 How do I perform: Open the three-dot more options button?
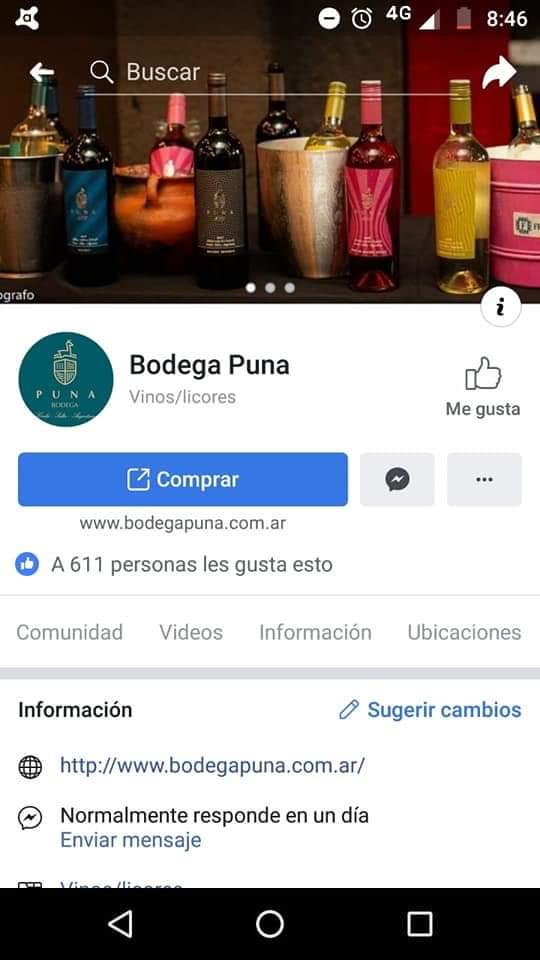484,479
